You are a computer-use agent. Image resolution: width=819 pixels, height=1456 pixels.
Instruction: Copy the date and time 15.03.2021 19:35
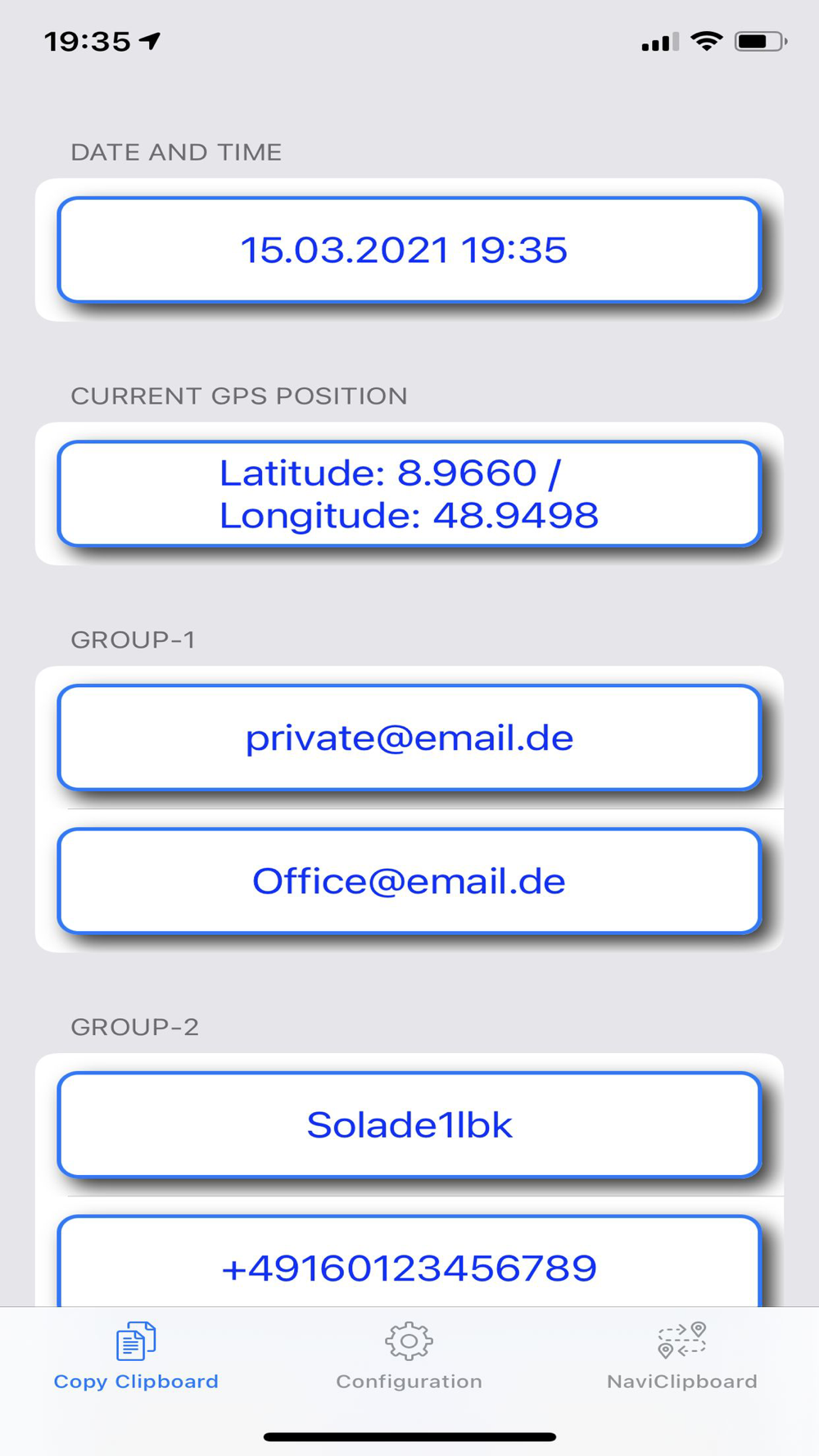point(409,250)
